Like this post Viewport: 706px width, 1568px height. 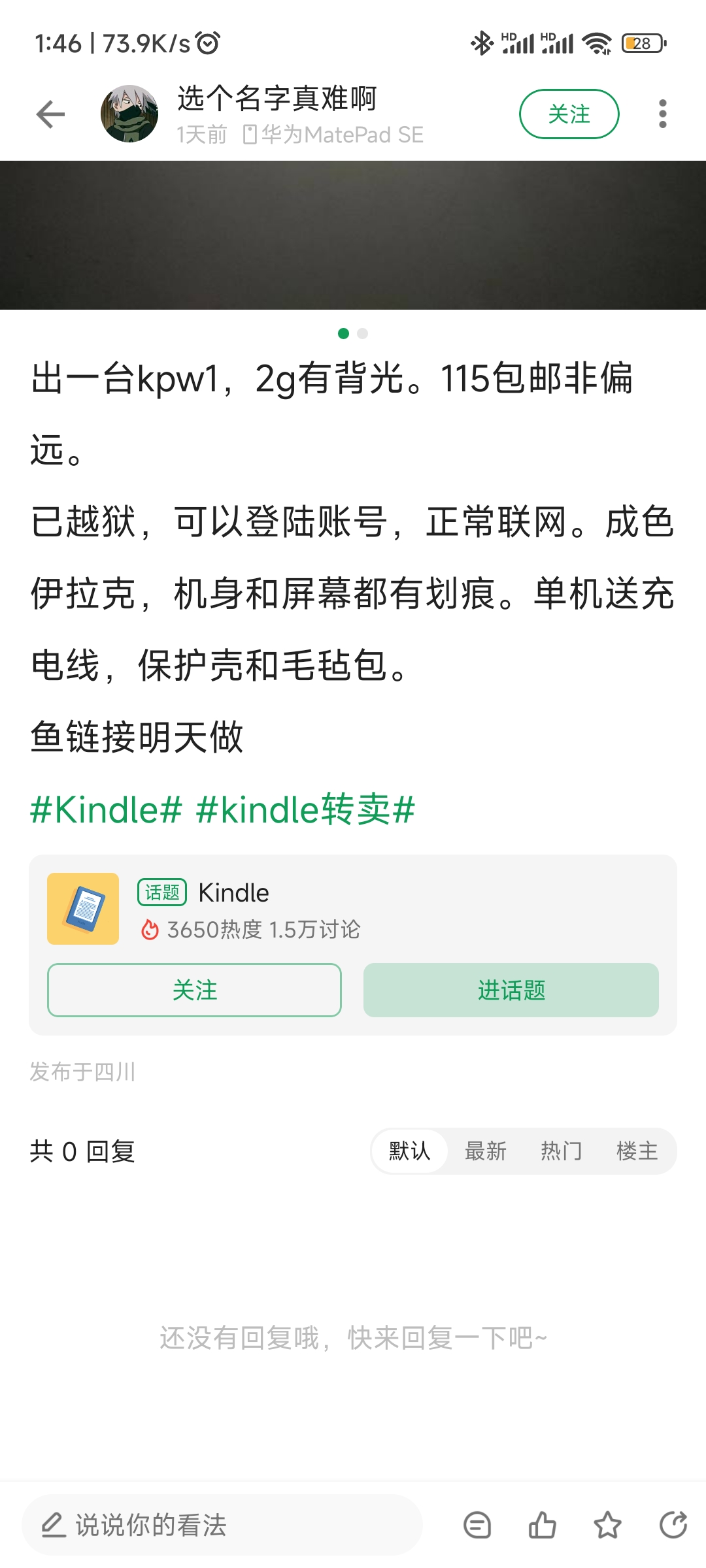pos(542,1526)
